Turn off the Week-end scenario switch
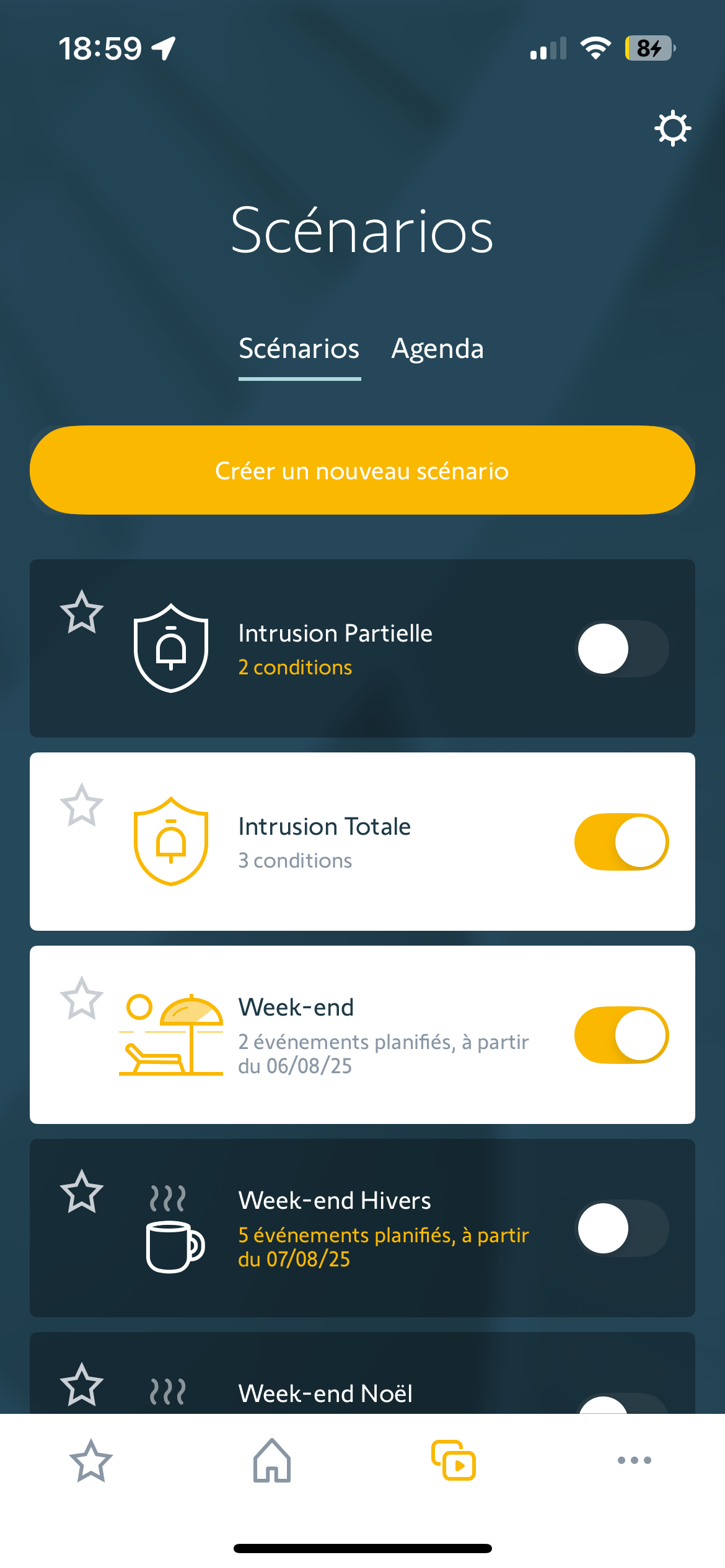725x1568 pixels. click(x=622, y=1035)
